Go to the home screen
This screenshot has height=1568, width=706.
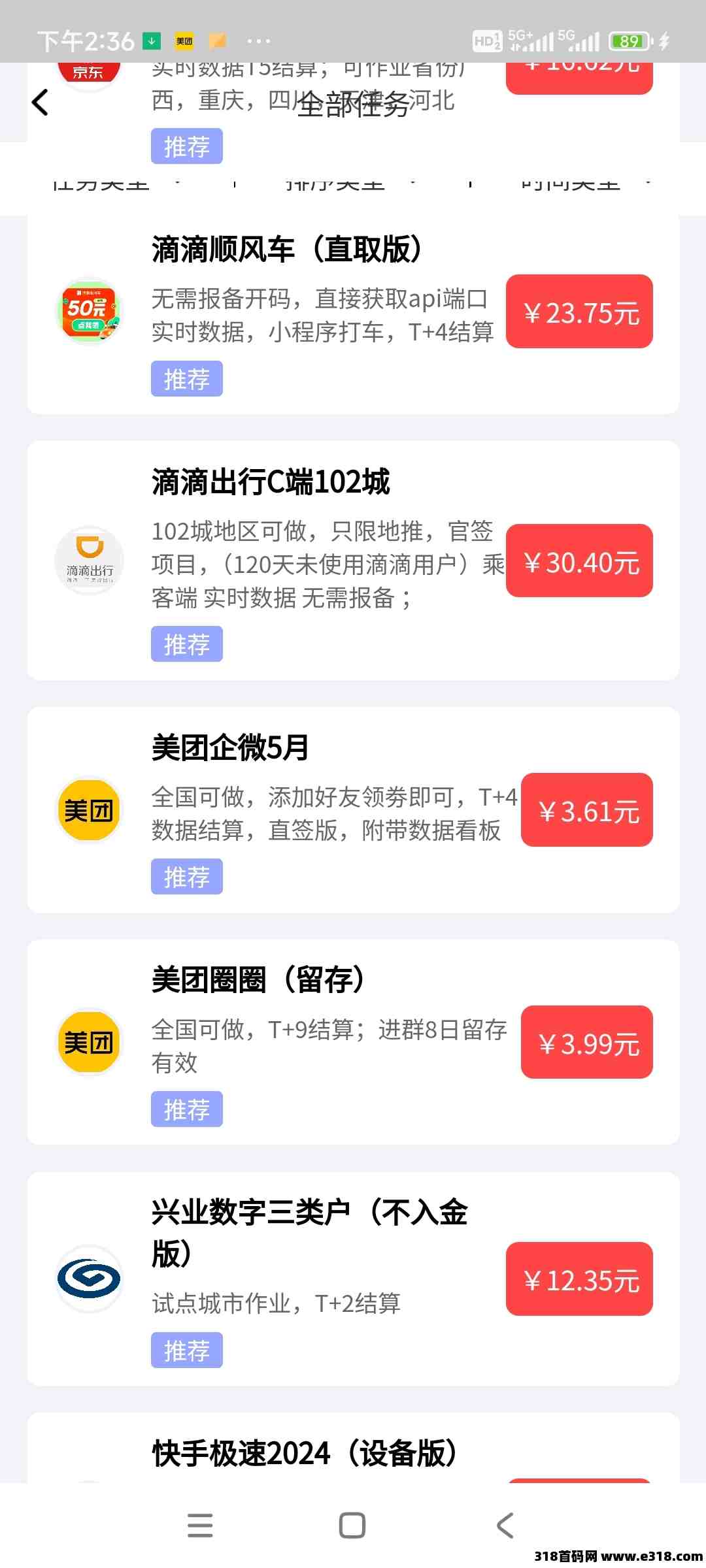click(x=352, y=1526)
